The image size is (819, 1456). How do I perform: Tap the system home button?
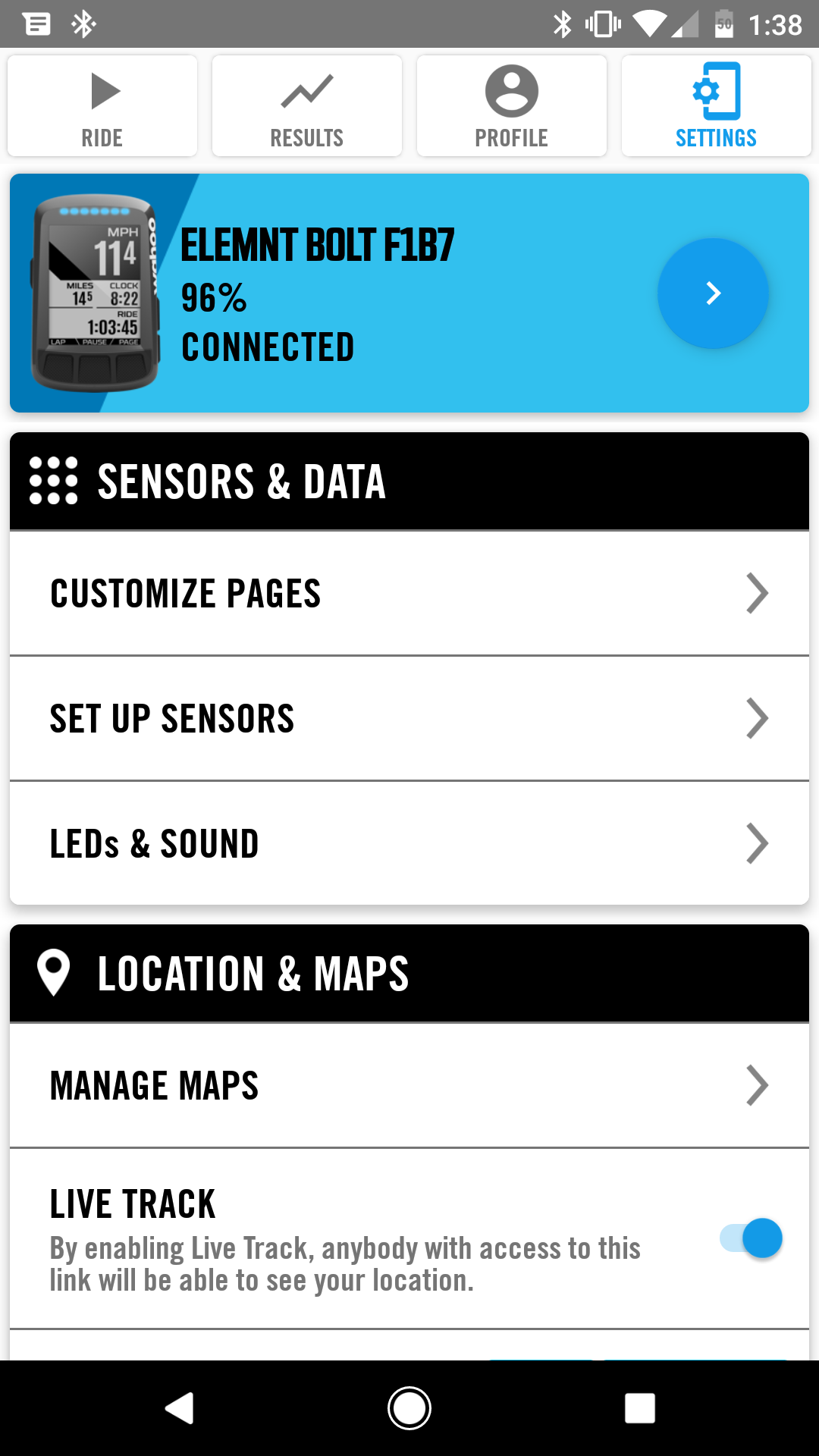(x=409, y=1408)
